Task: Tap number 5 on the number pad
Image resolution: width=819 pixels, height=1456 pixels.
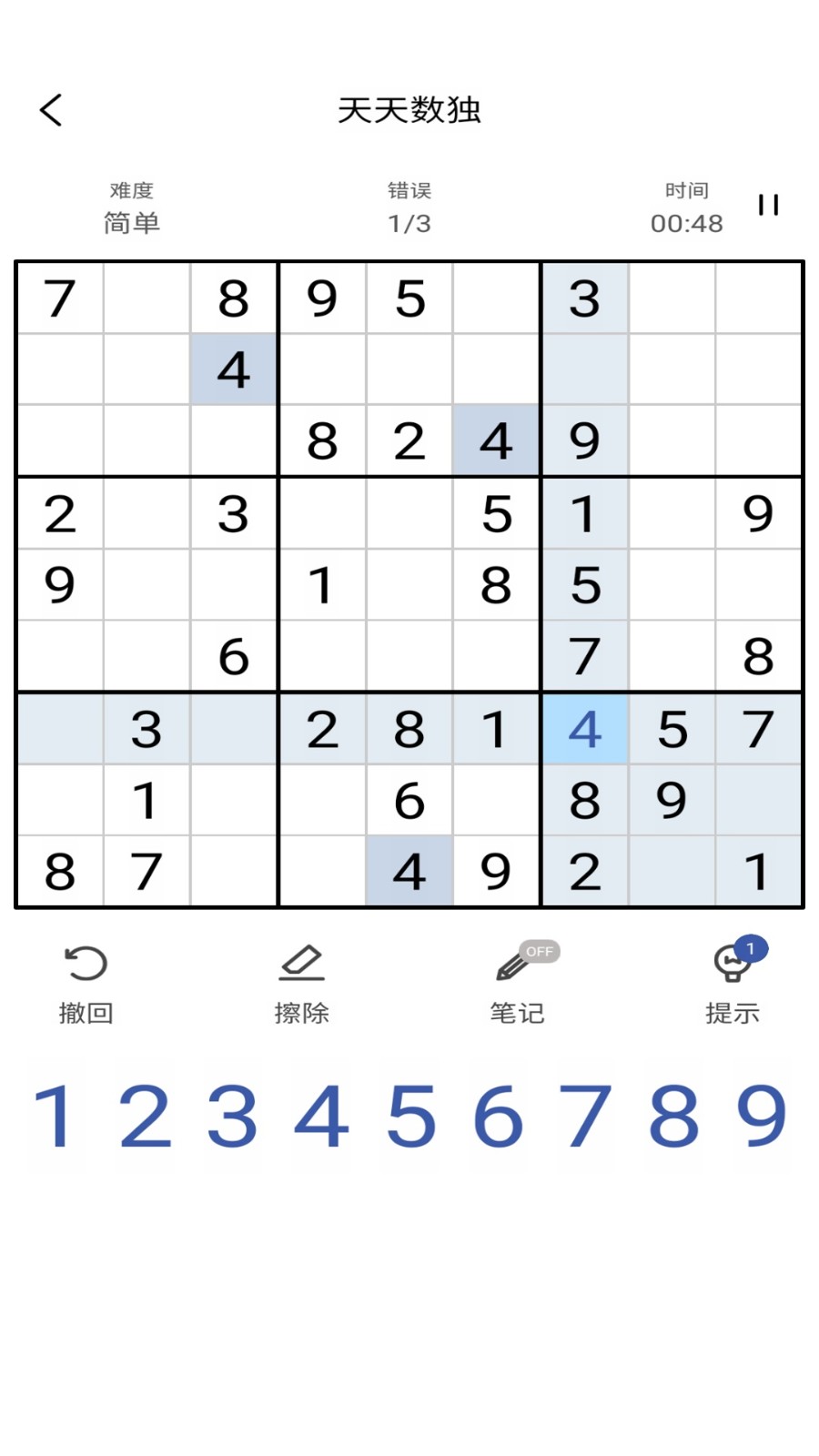Action: 410,1116
